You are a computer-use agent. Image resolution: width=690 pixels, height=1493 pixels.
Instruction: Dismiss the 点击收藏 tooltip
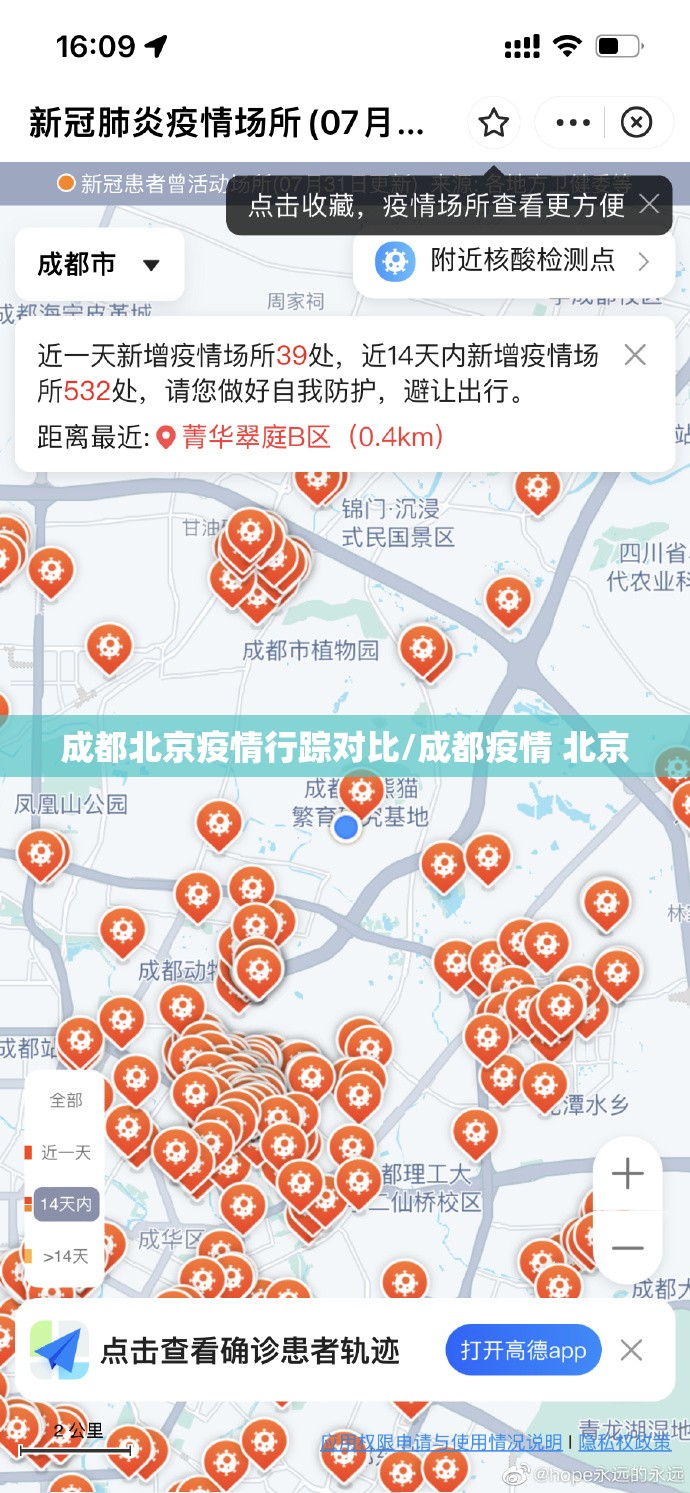[649, 205]
